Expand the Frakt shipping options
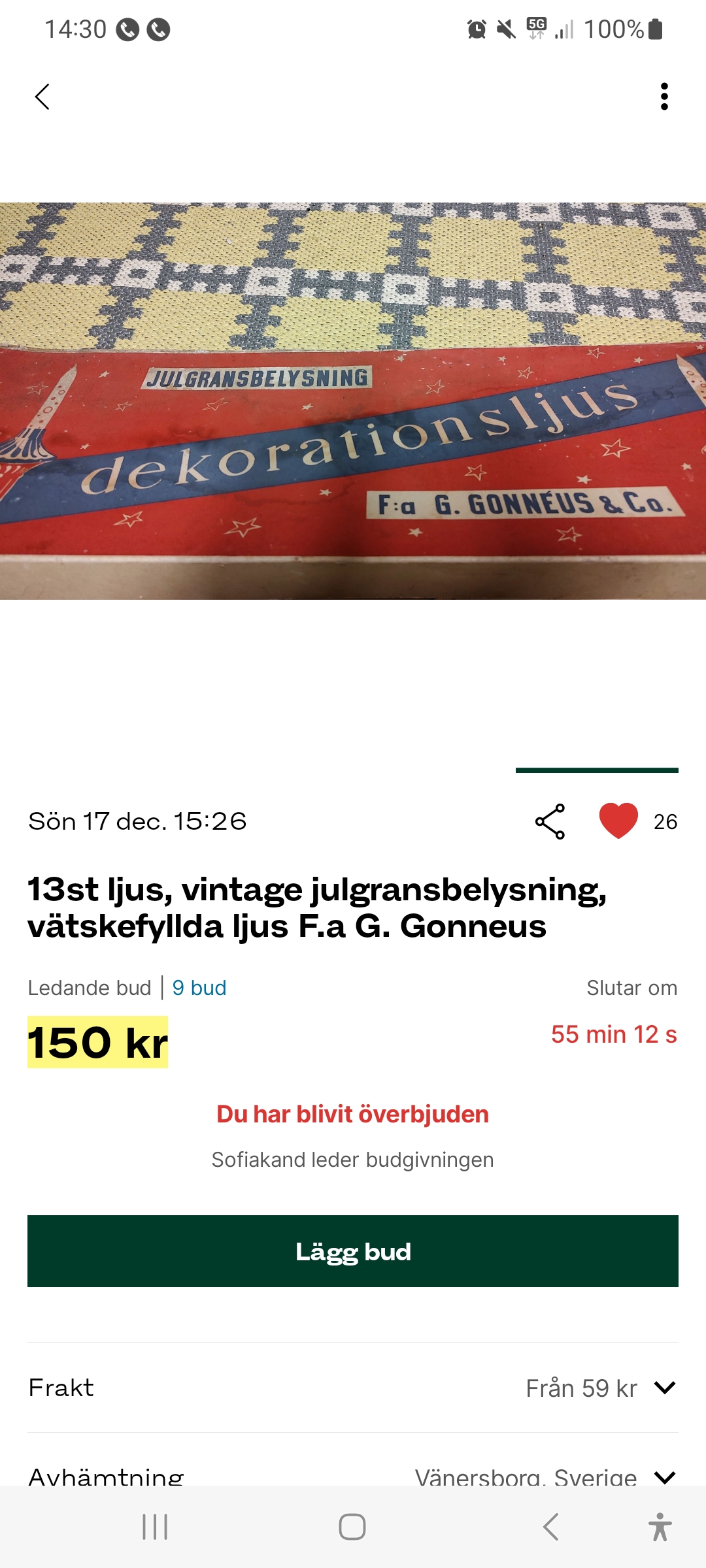Screen dimensions: 706x1568 664,1388
